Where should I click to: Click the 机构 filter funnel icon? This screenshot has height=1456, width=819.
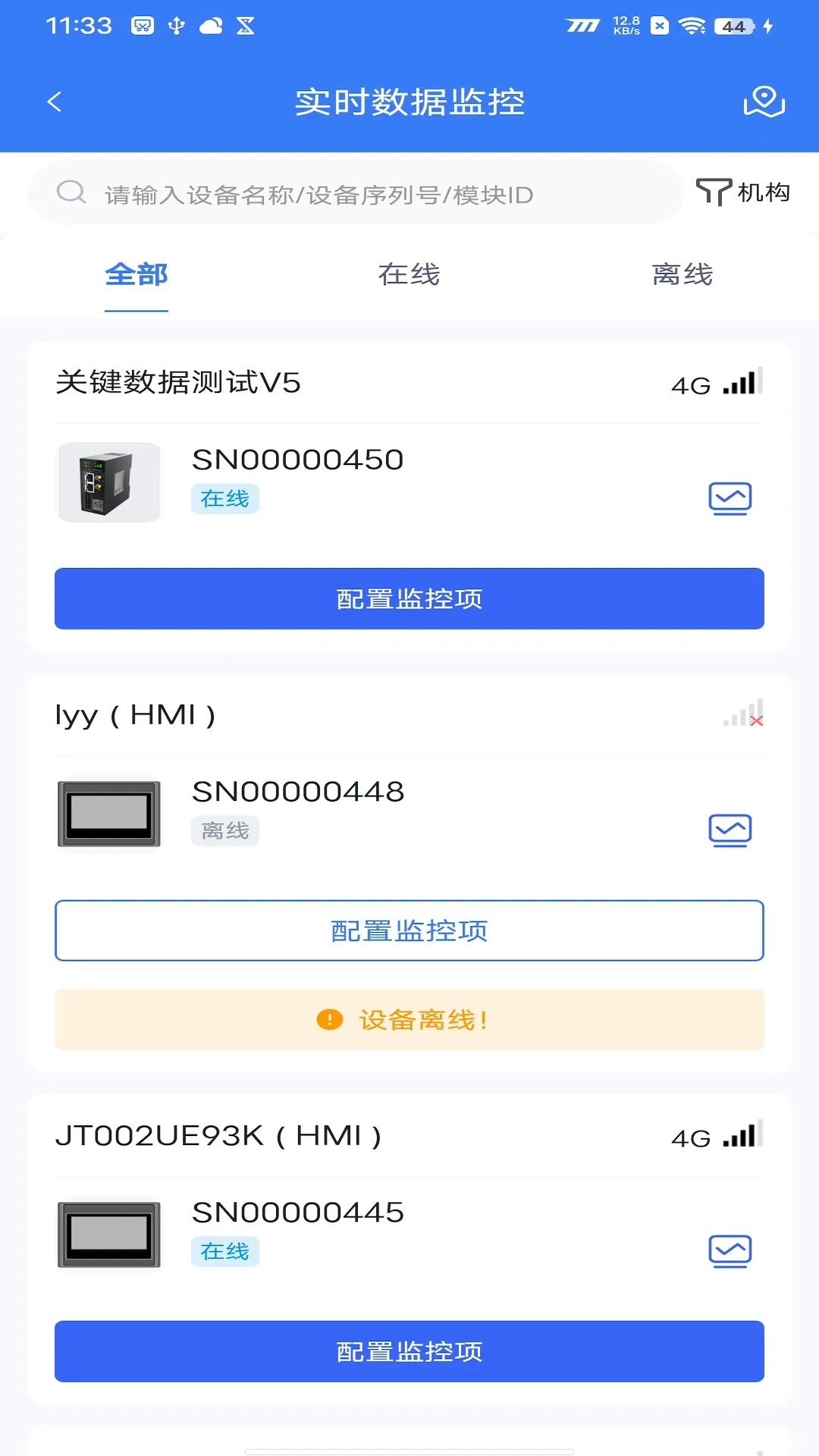coord(714,192)
